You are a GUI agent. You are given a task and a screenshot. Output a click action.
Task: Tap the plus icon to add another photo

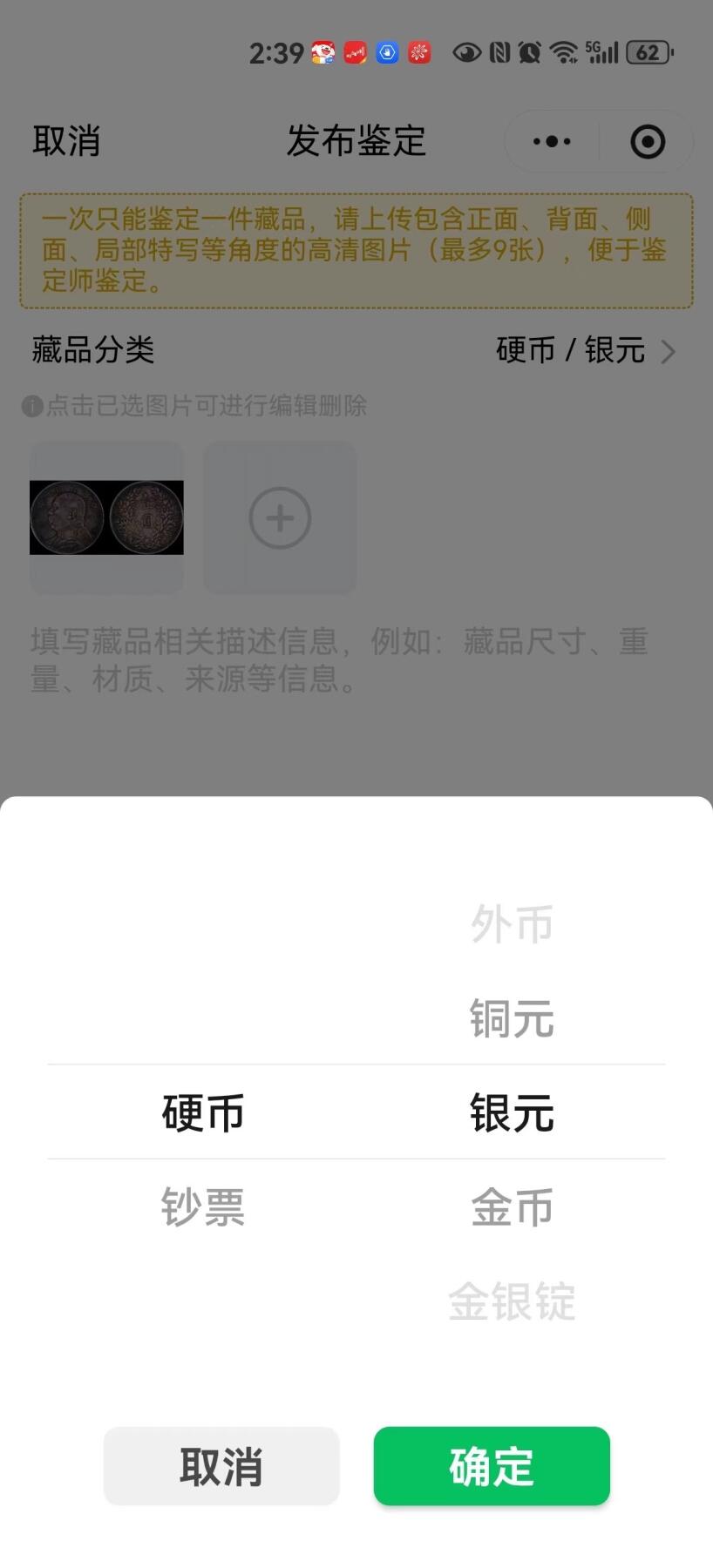tap(280, 518)
